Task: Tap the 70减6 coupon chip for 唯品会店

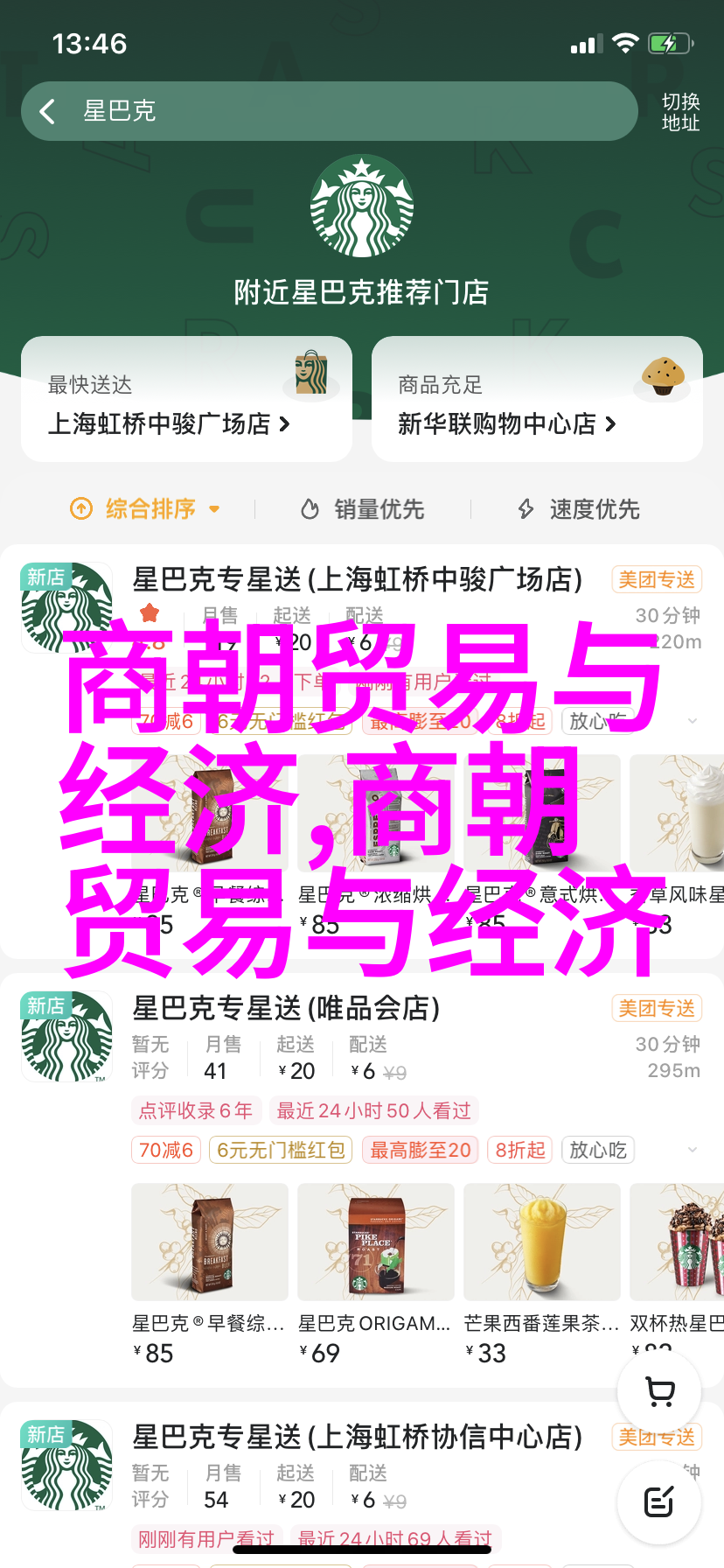Action: 166,1150
